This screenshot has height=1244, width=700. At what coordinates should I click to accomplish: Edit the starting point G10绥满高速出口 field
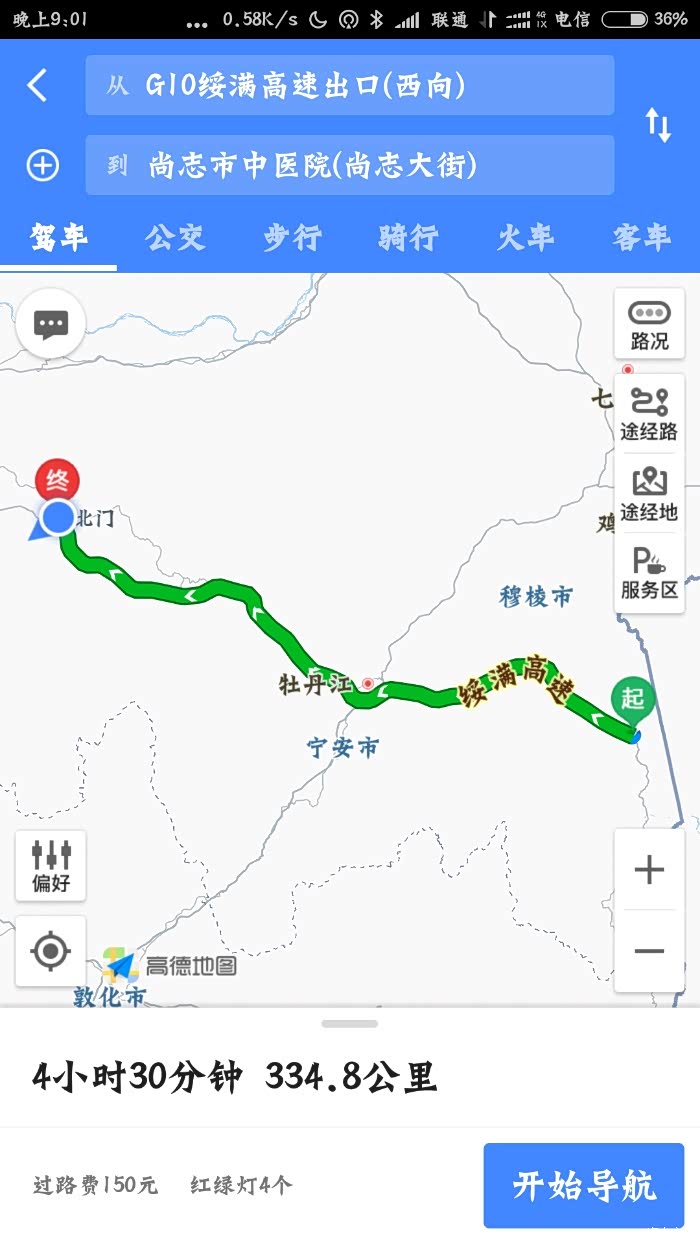[350, 86]
